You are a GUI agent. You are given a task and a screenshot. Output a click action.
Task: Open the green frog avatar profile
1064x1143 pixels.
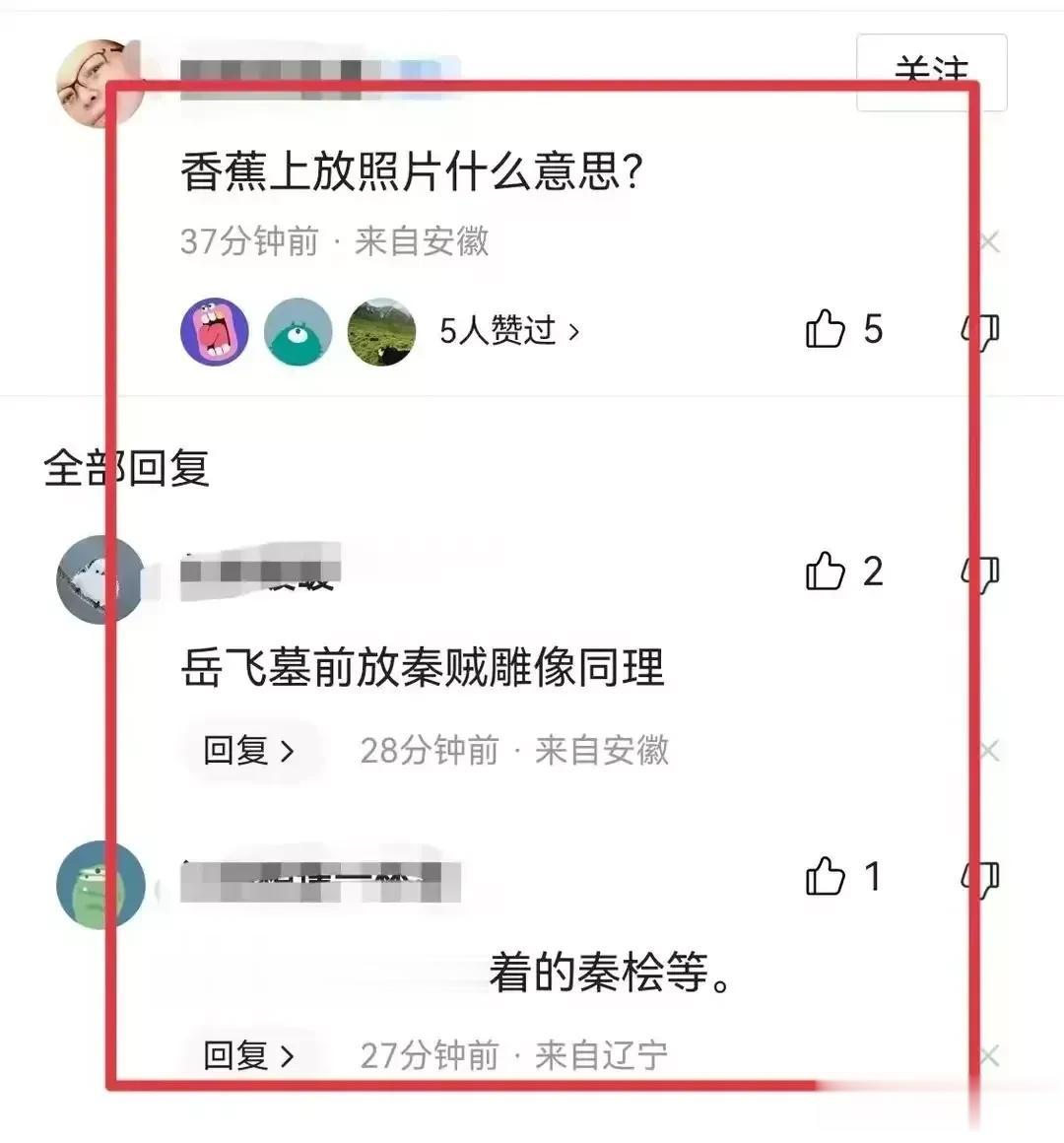(100, 885)
